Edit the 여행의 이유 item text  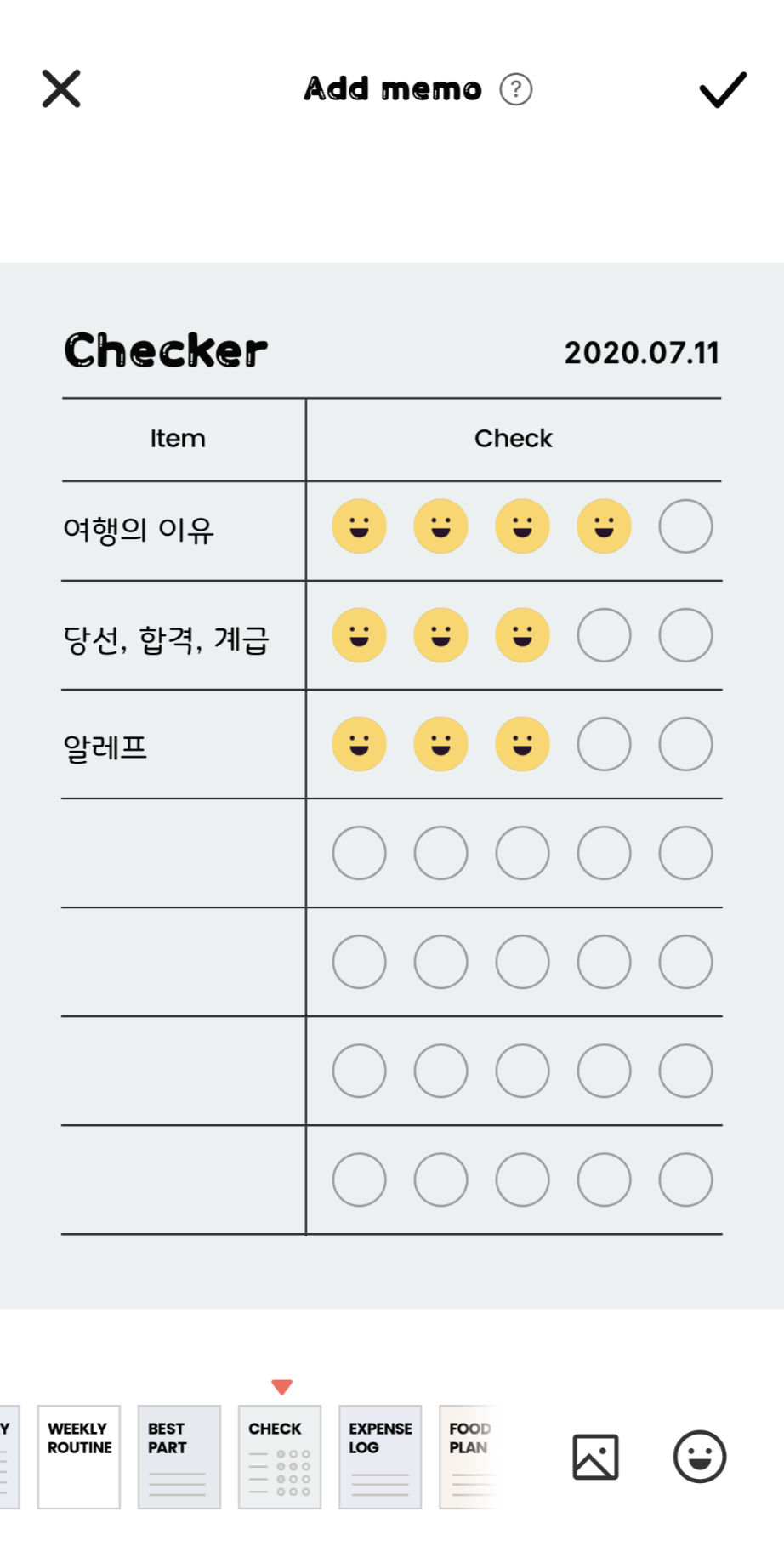[x=140, y=527]
